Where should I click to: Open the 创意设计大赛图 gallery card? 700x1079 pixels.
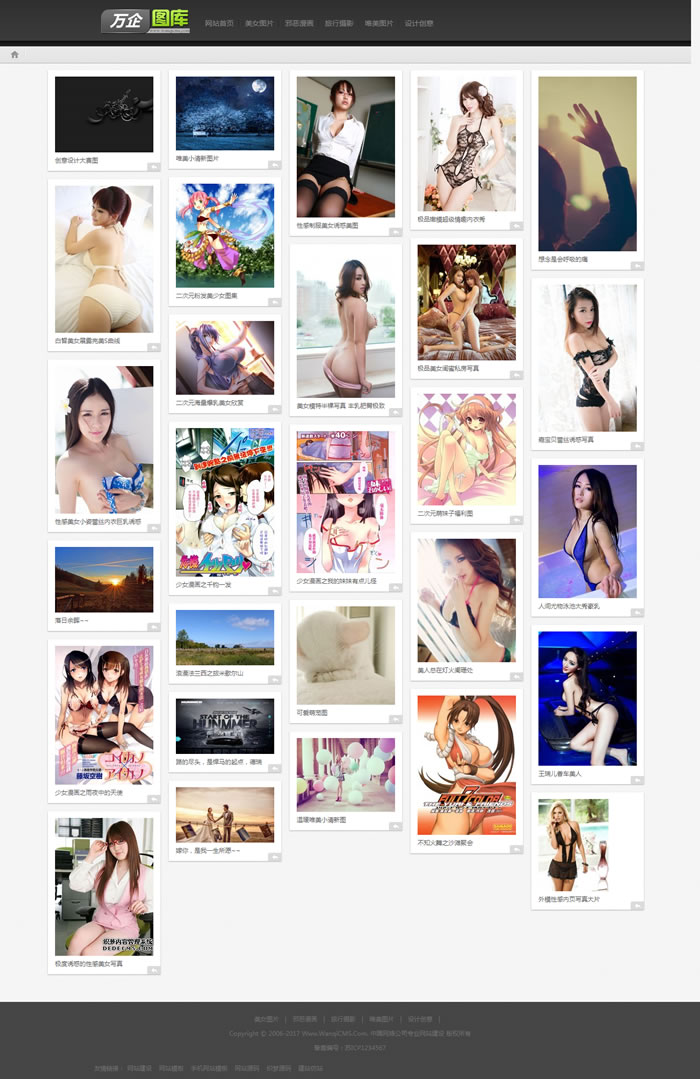tap(104, 114)
